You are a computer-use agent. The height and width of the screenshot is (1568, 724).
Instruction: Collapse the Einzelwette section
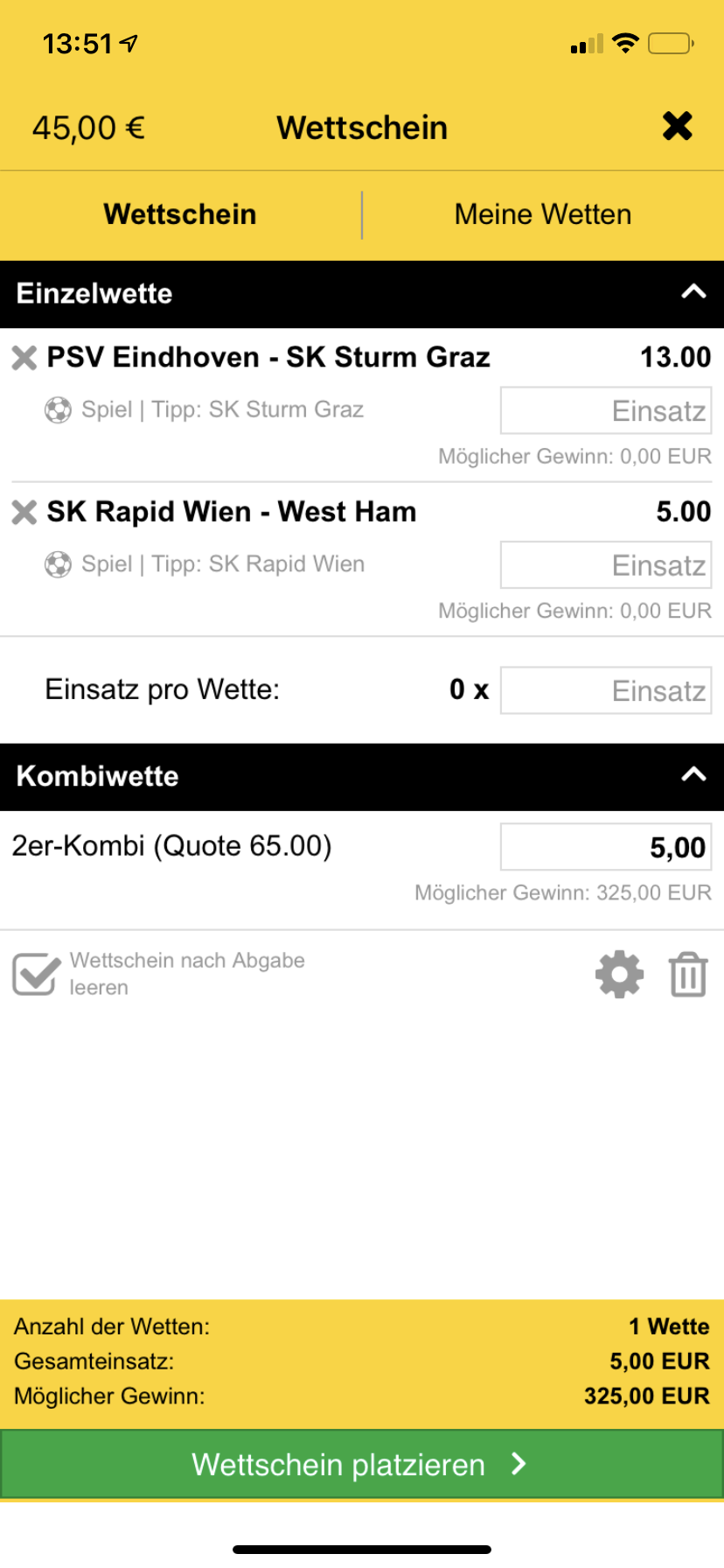click(693, 292)
